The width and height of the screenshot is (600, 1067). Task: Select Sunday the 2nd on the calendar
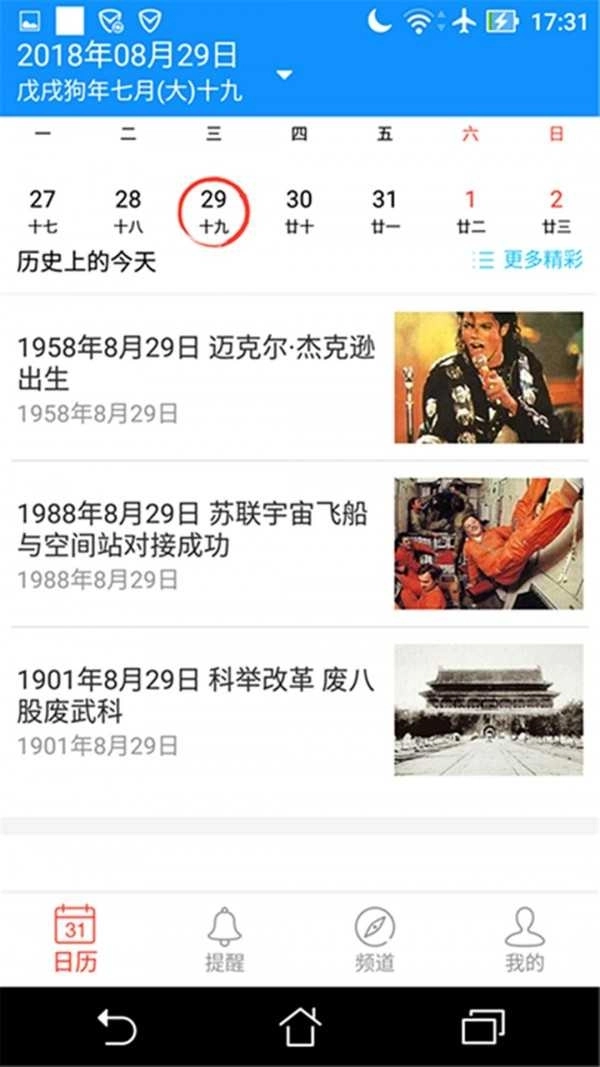[x=556, y=210]
